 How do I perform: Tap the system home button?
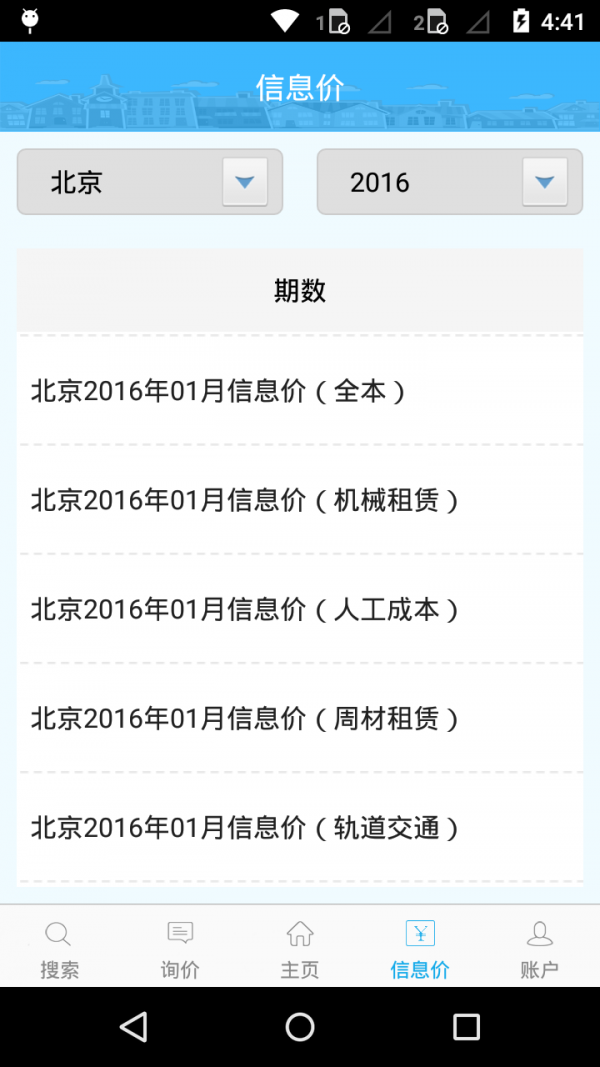300,1027
